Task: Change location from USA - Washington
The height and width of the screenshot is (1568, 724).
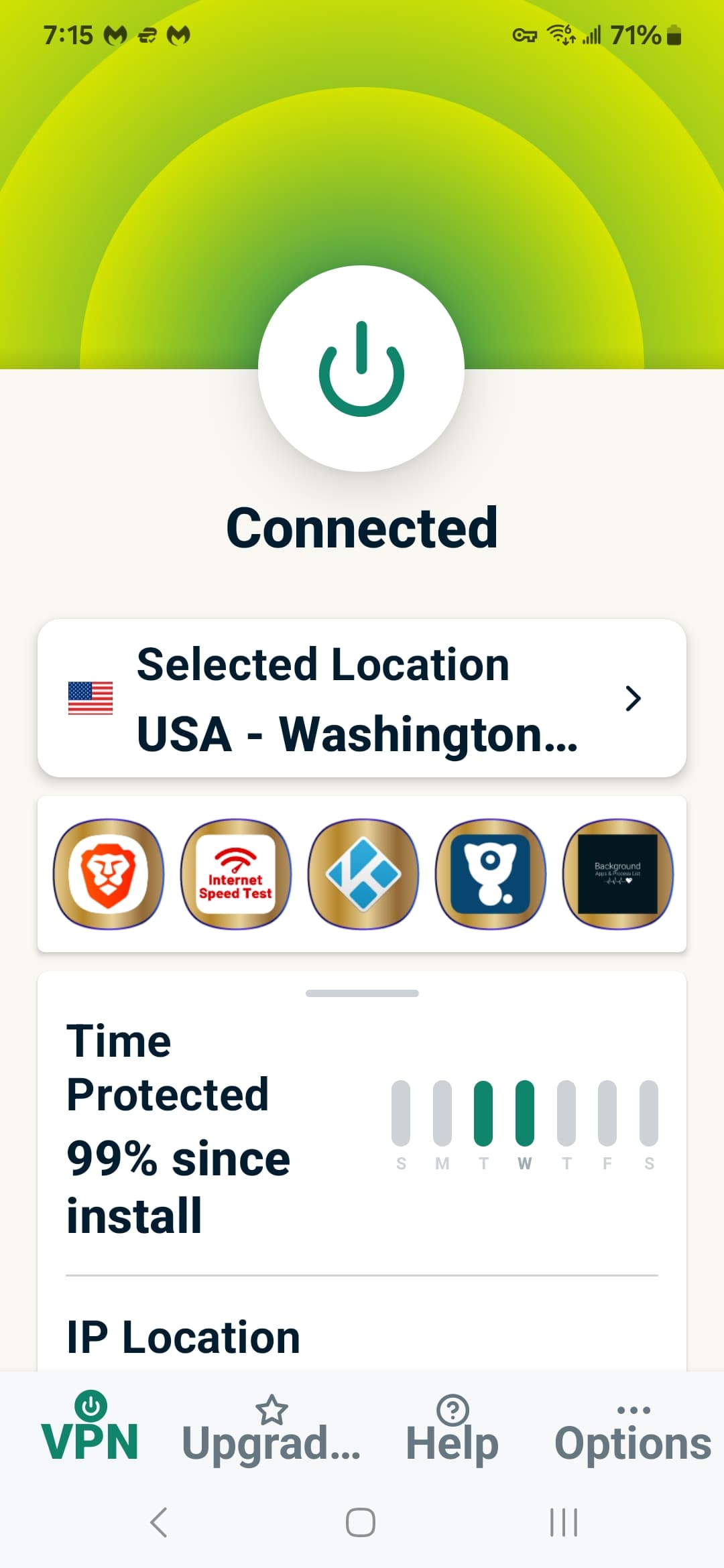Action: pyautogui.click(x=362, y=699)
